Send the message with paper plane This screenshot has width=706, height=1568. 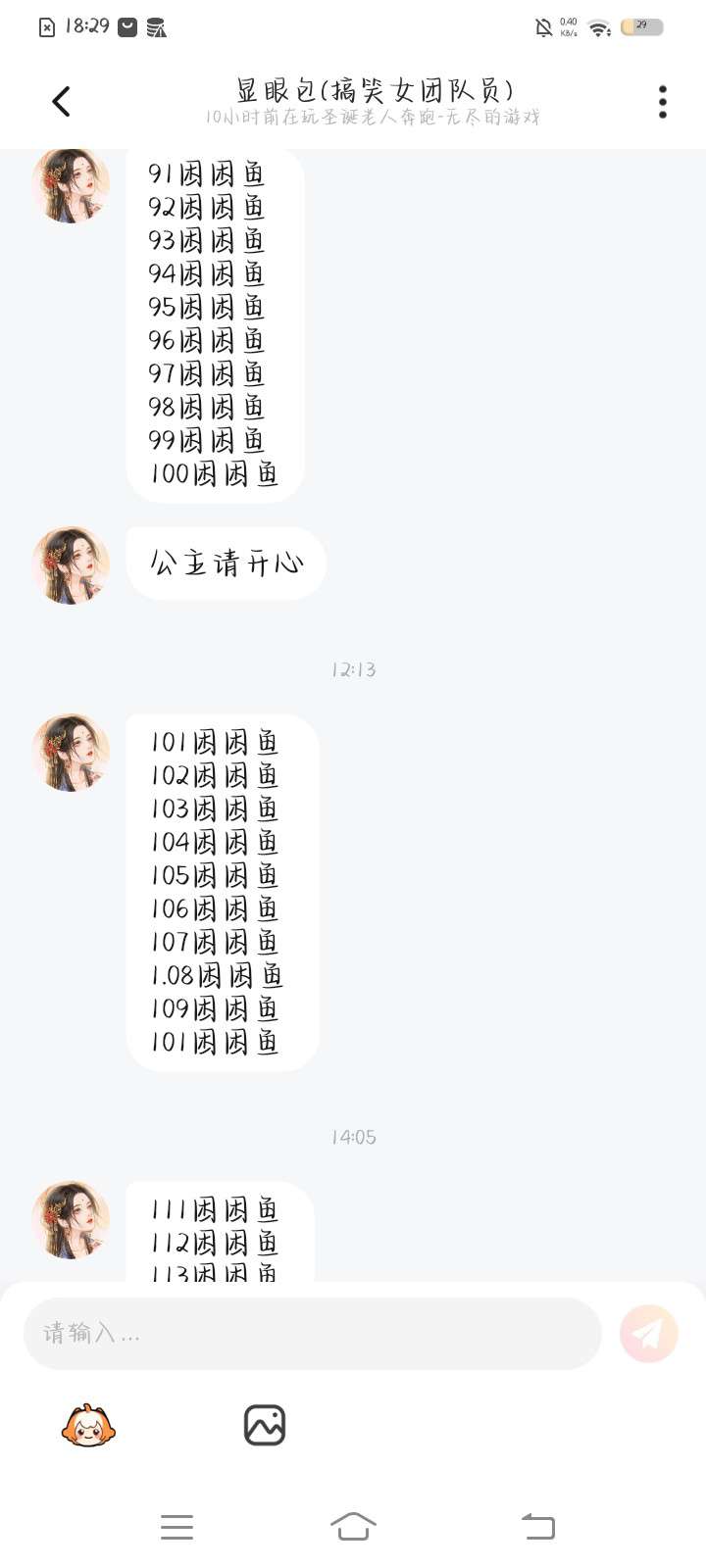coord(648,1334)
